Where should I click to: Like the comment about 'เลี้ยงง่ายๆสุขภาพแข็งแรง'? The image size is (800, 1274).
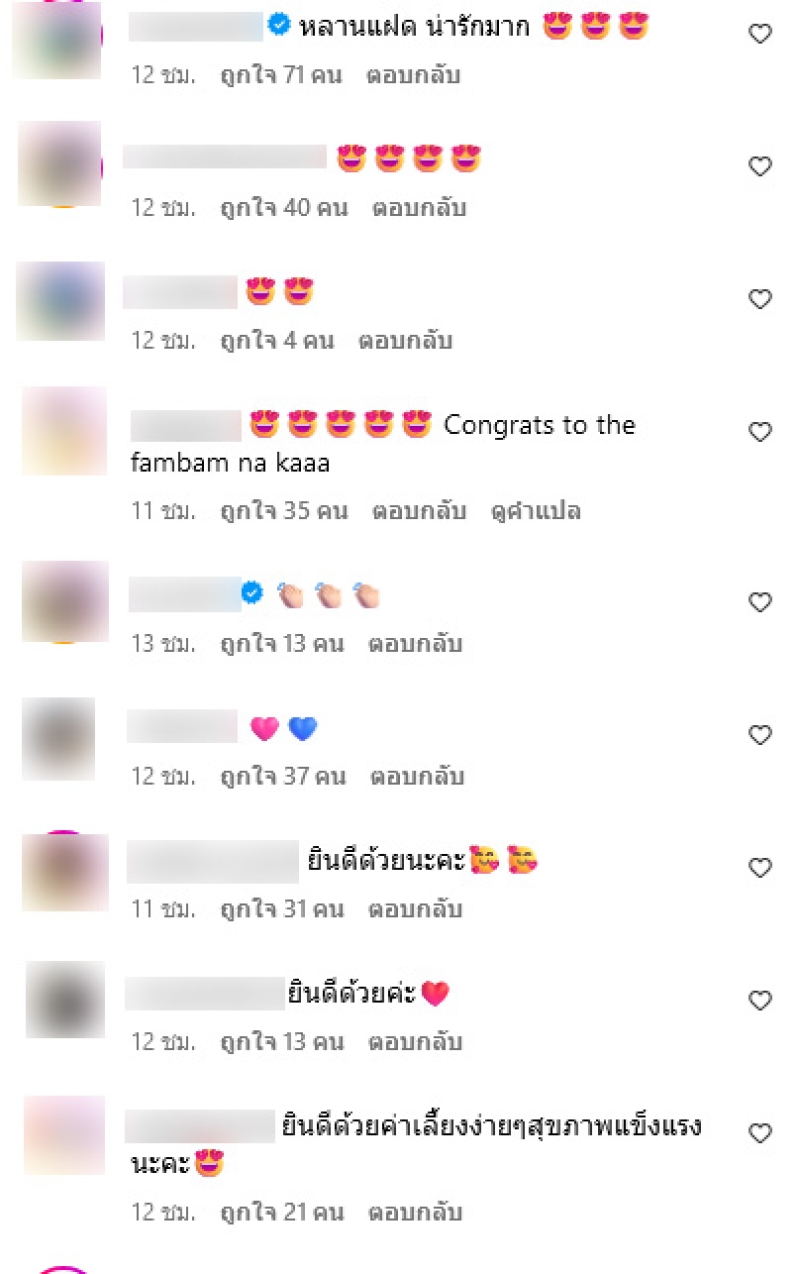tap(761, 1133)
